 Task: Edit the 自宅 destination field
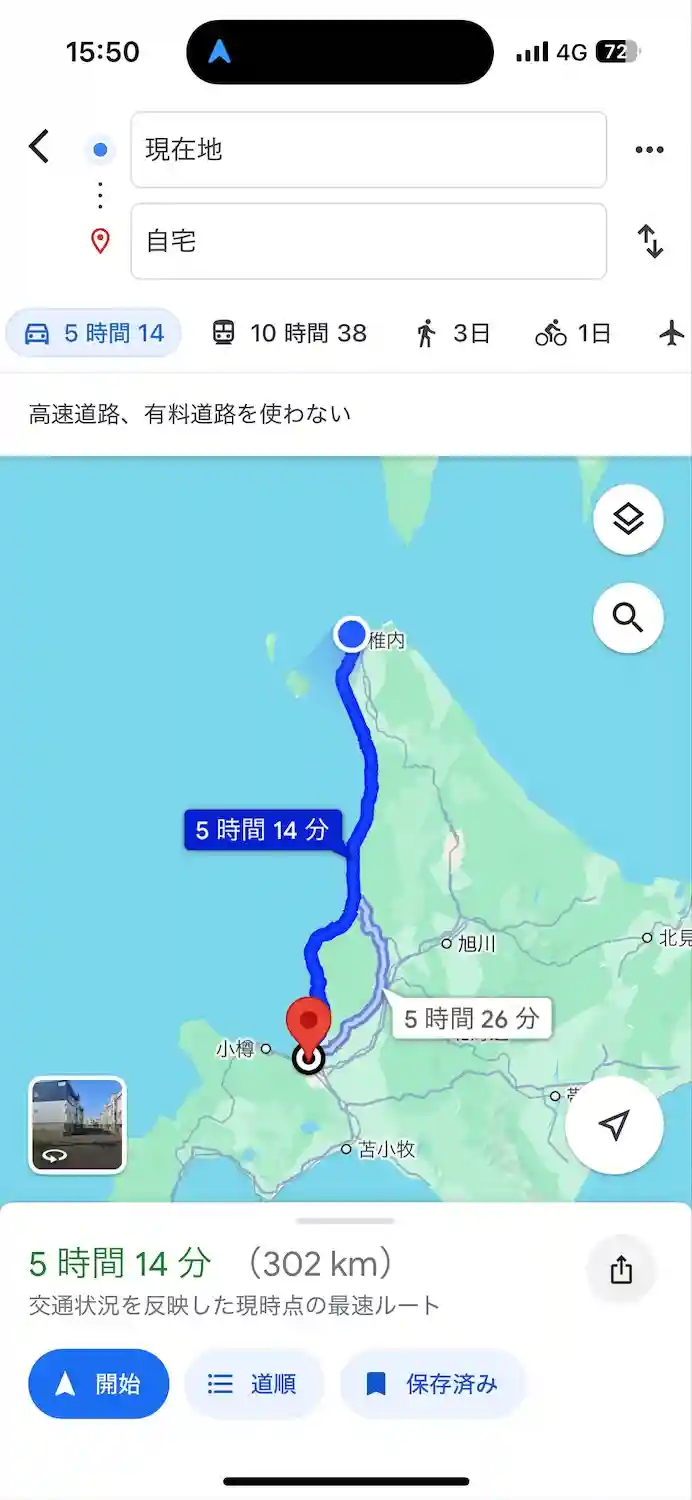368,241
